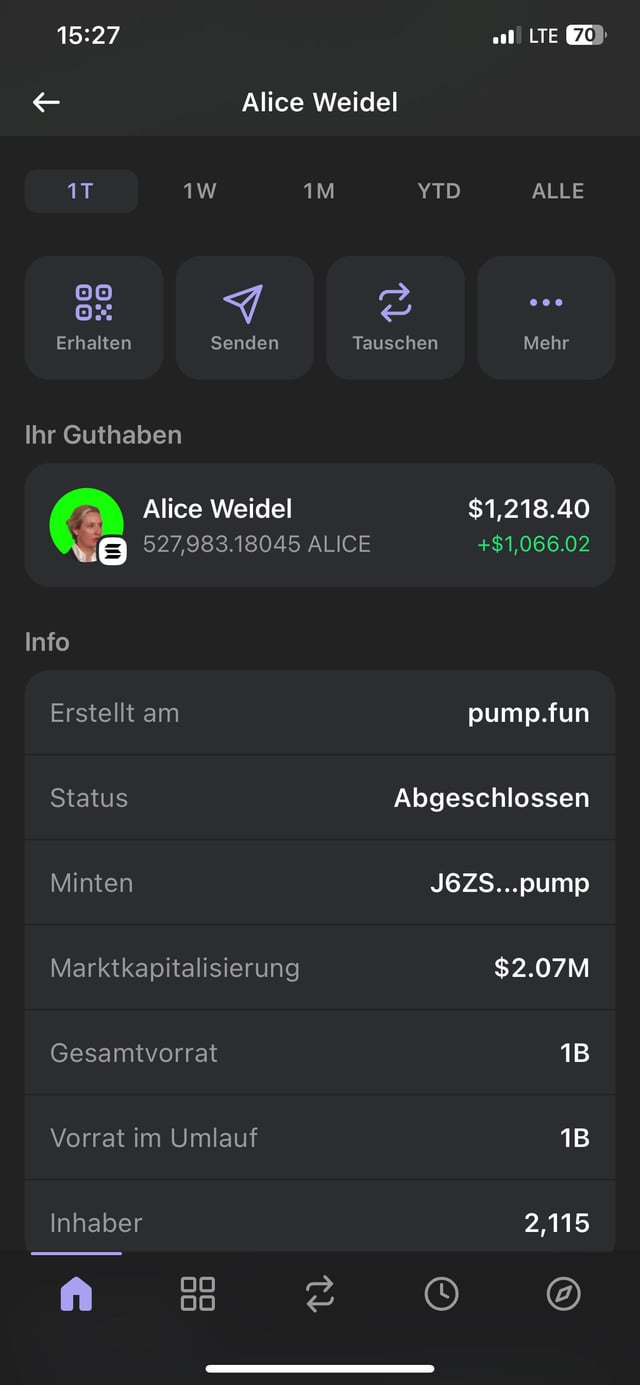Open the collectibles grid tab
The image size is (640, 1385).
[198, 1293]
